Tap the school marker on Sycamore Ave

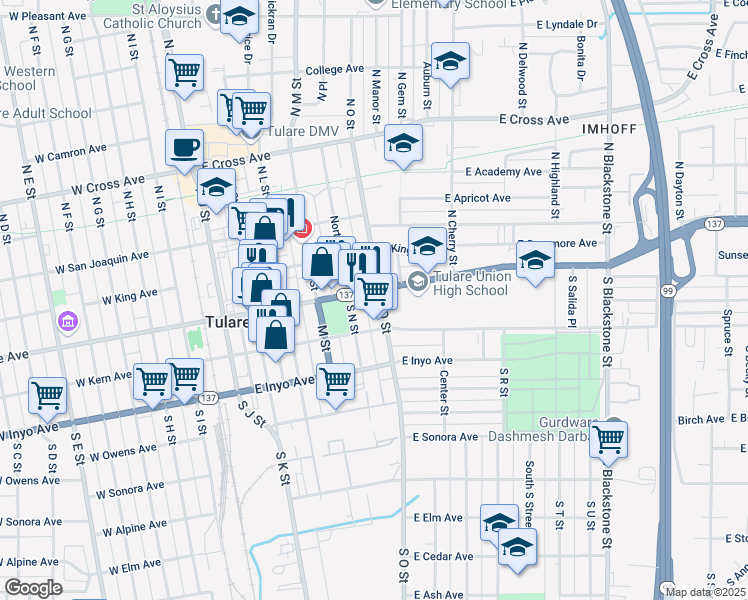535,262
